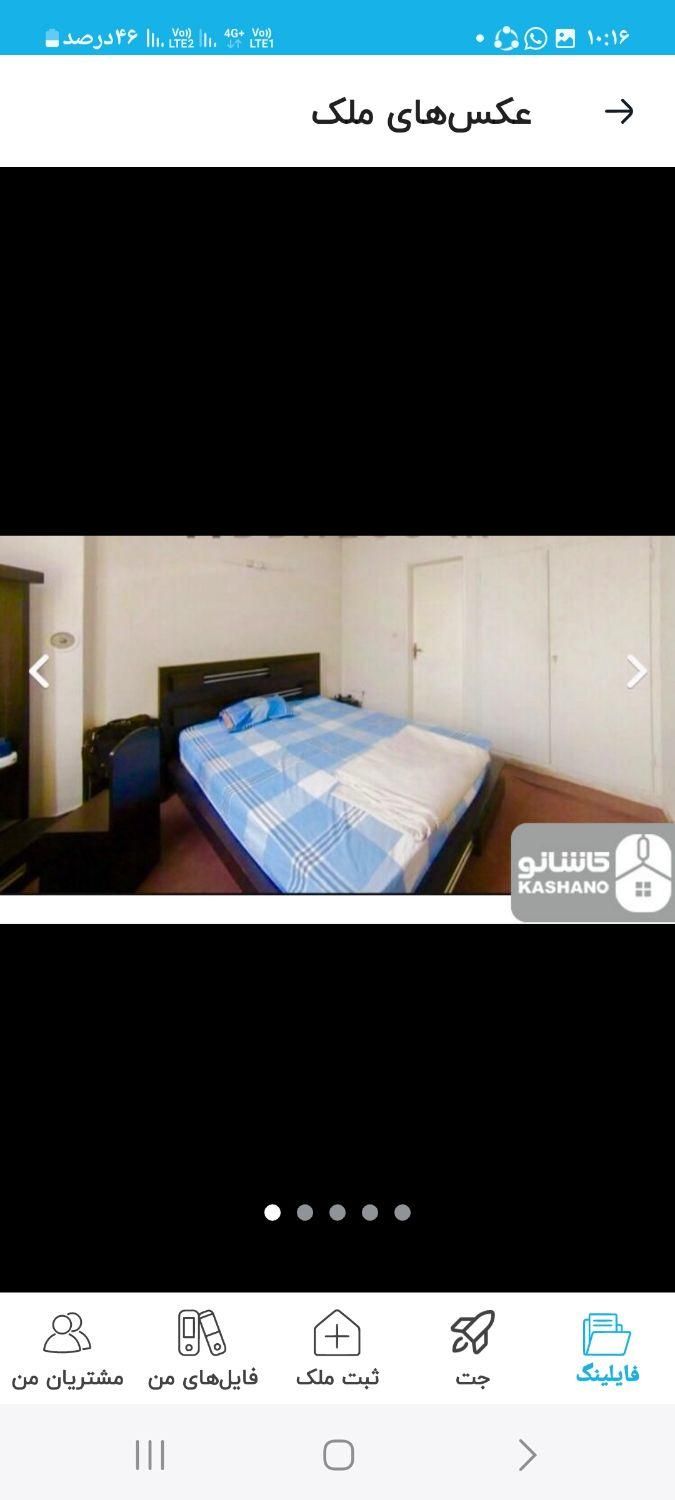This screenshot has height=1500, width=675.
Task: Open the مشتریان من tab
Action: click(67, 1348)
